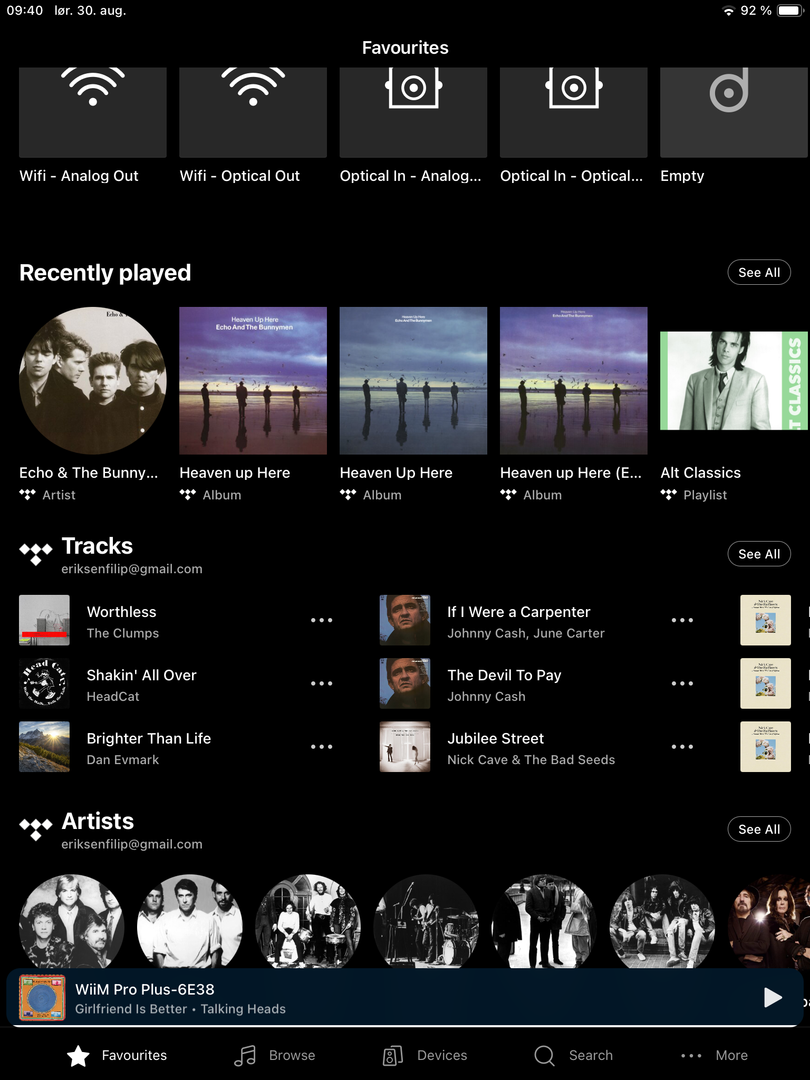Viewport: 810px width, 1080px height.
Task: Play Brighter Than Life by Dan Evmark
Action: point(148,747)
